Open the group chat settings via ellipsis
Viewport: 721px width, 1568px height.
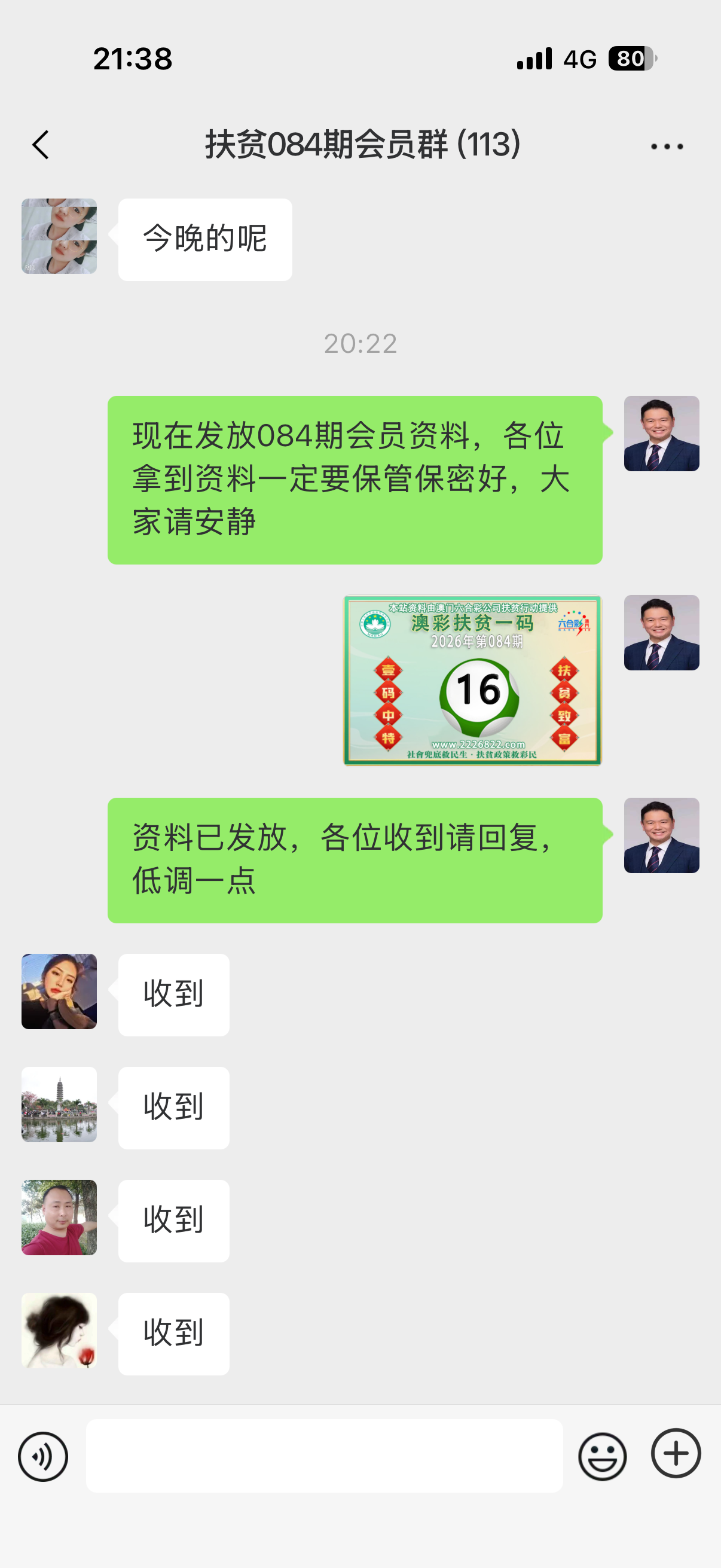pos(667,144)
